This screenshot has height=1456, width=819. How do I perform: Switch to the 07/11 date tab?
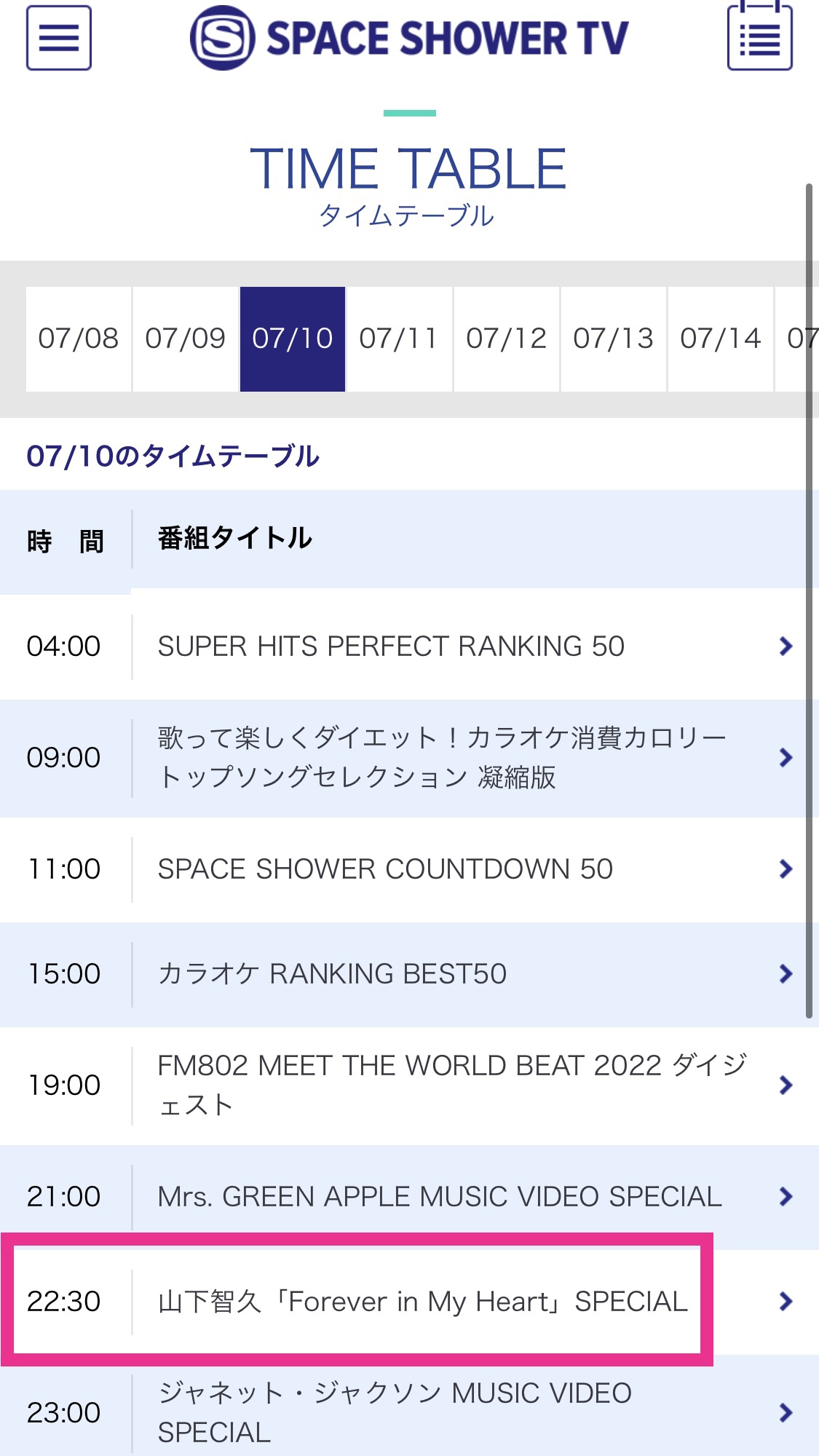point(400,339)
